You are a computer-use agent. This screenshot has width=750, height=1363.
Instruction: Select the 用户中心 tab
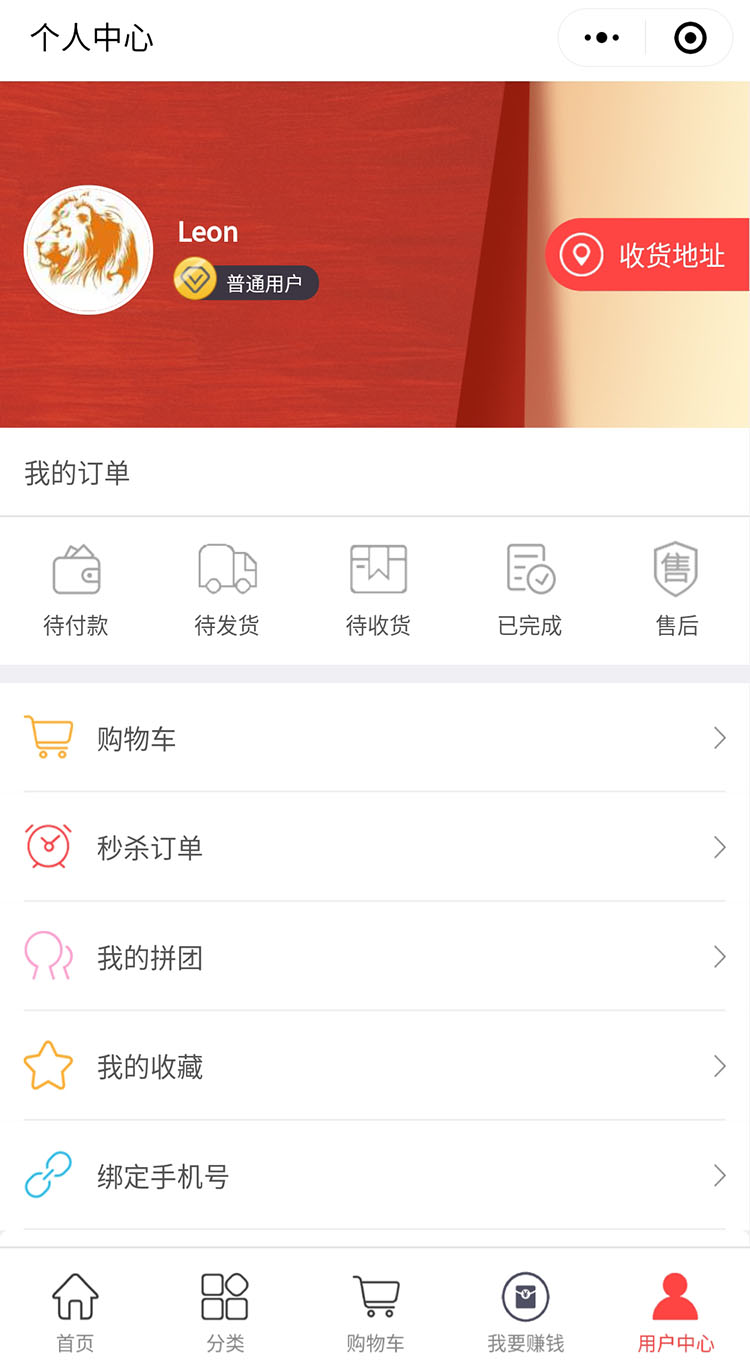pos(676,1311)
